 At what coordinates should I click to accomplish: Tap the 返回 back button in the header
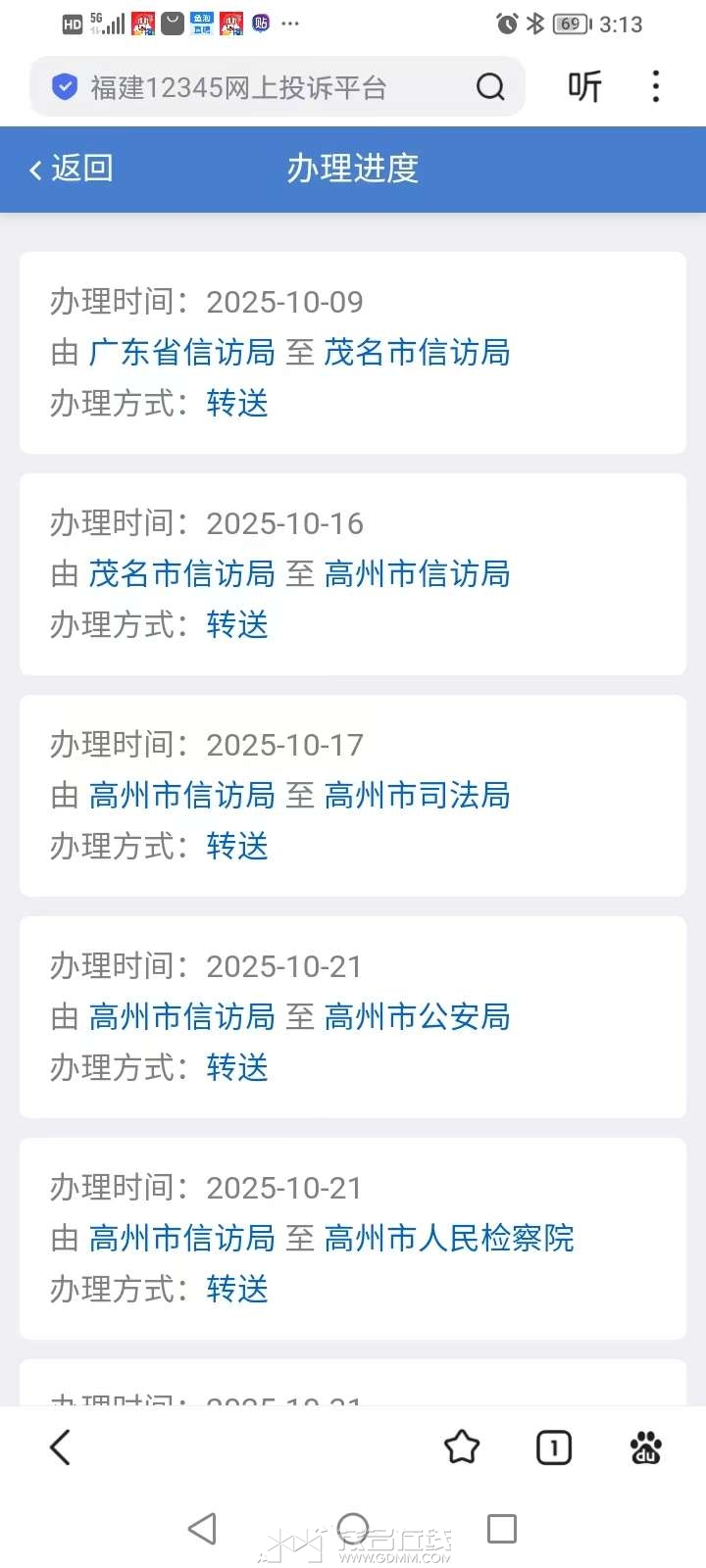click(71, 169)
